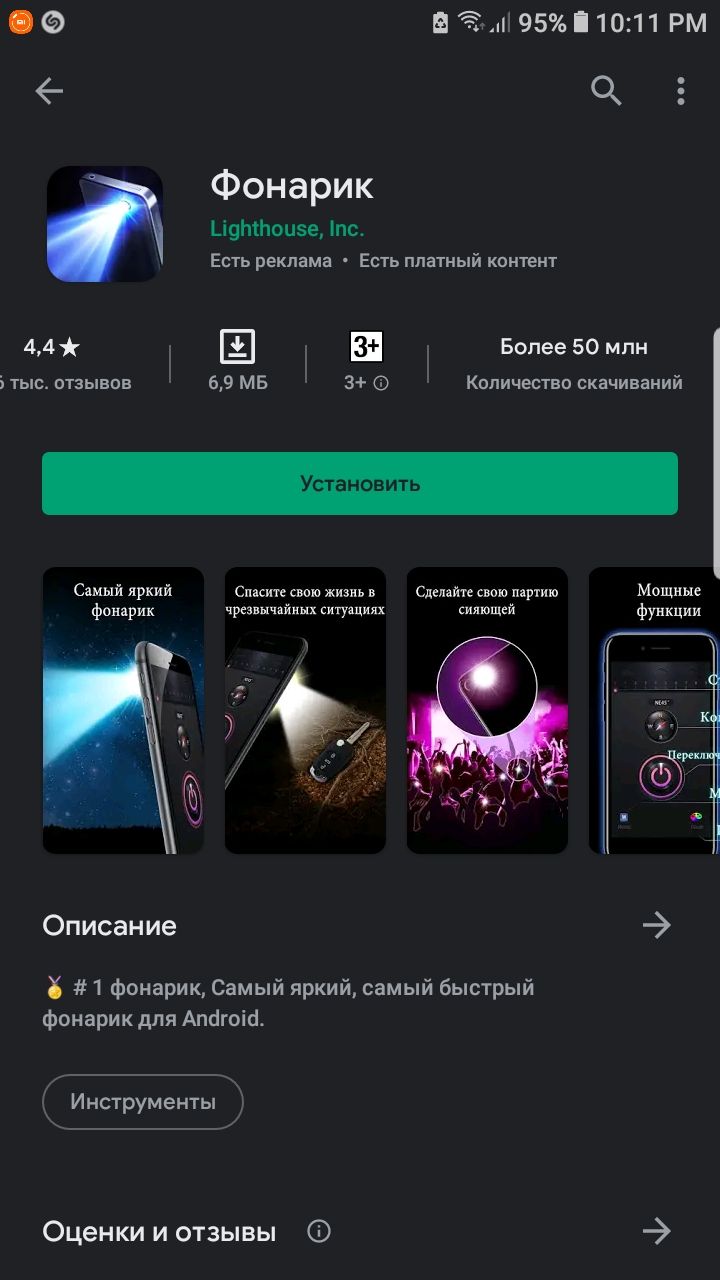Open Оценки и отзывы arrow
This screenshot has height=1280, width=720.
[656, 1231]
